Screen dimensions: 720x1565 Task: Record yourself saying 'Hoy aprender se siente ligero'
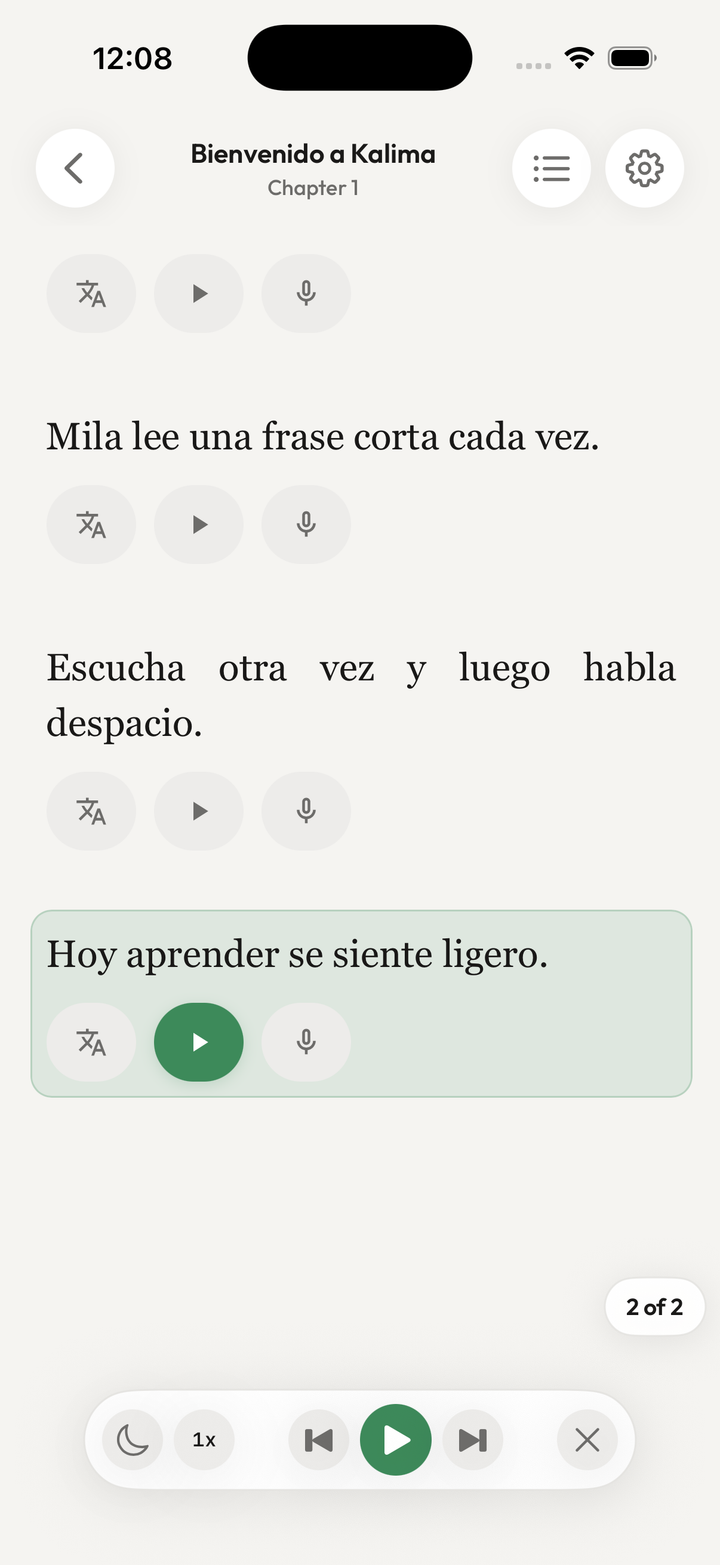[x=306, y=1042]
